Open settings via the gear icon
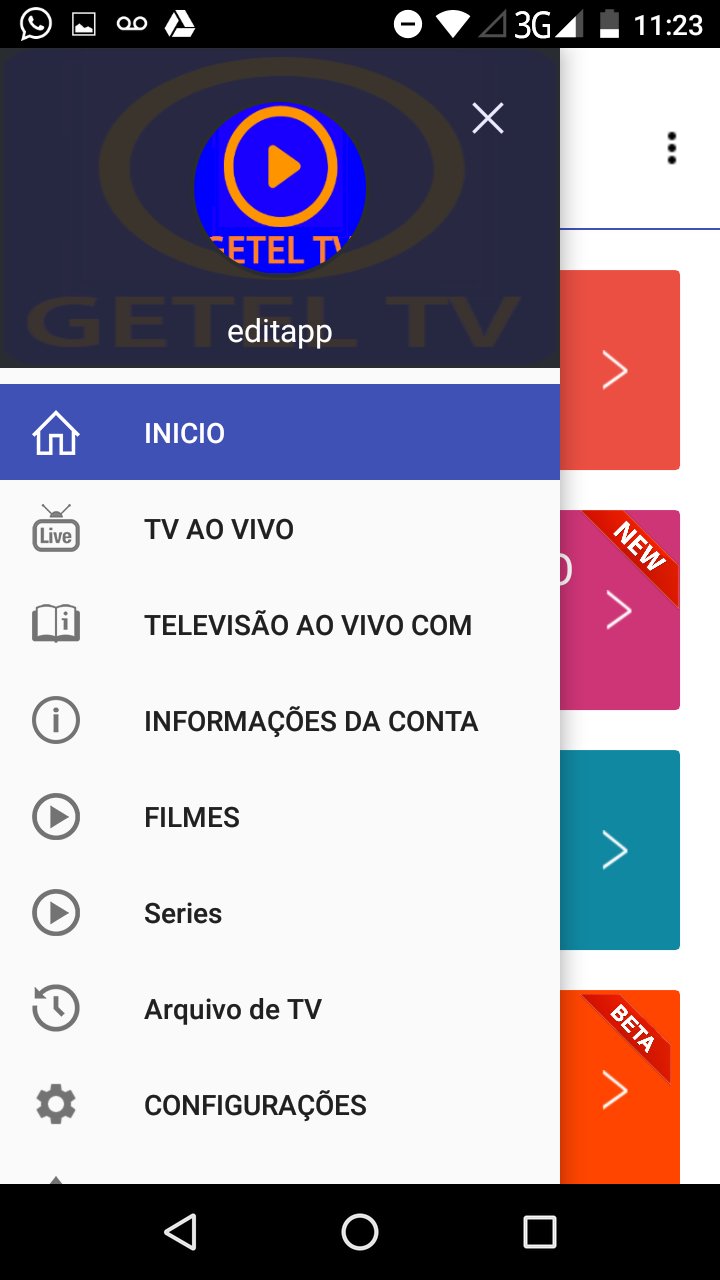 [x=55, y=1104]
